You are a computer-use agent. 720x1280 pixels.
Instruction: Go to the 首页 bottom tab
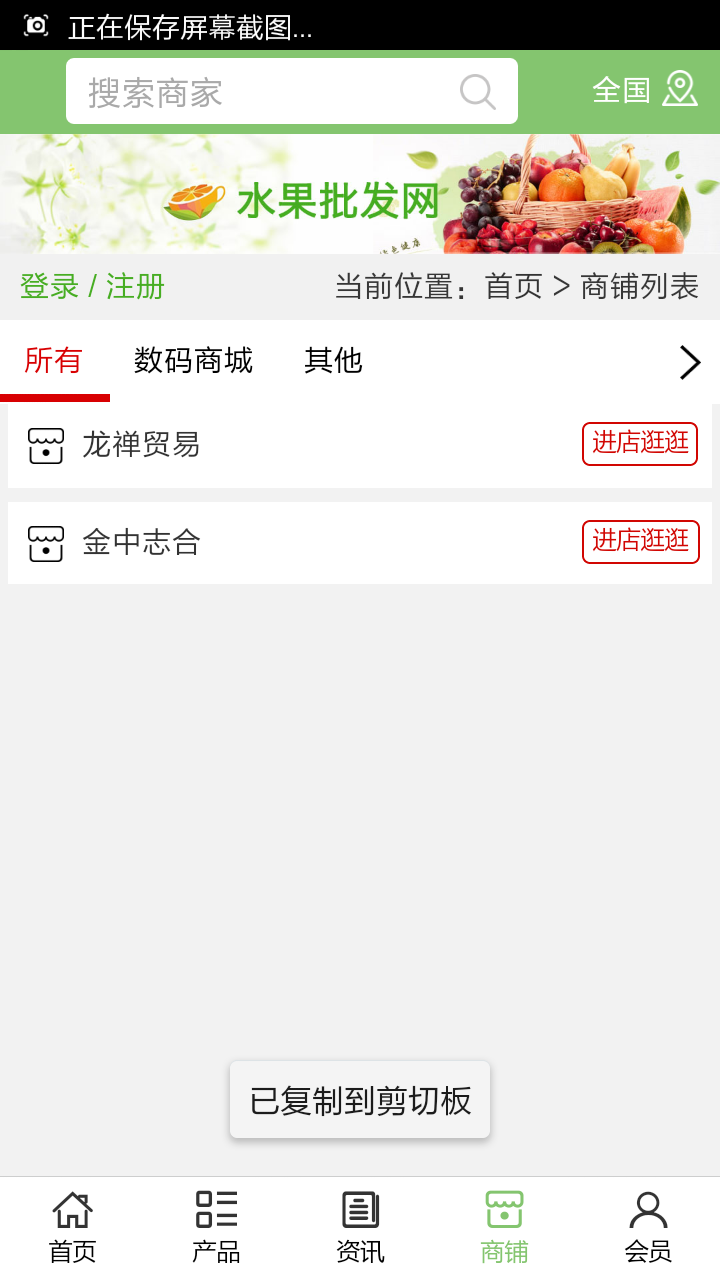point(72,1227)
